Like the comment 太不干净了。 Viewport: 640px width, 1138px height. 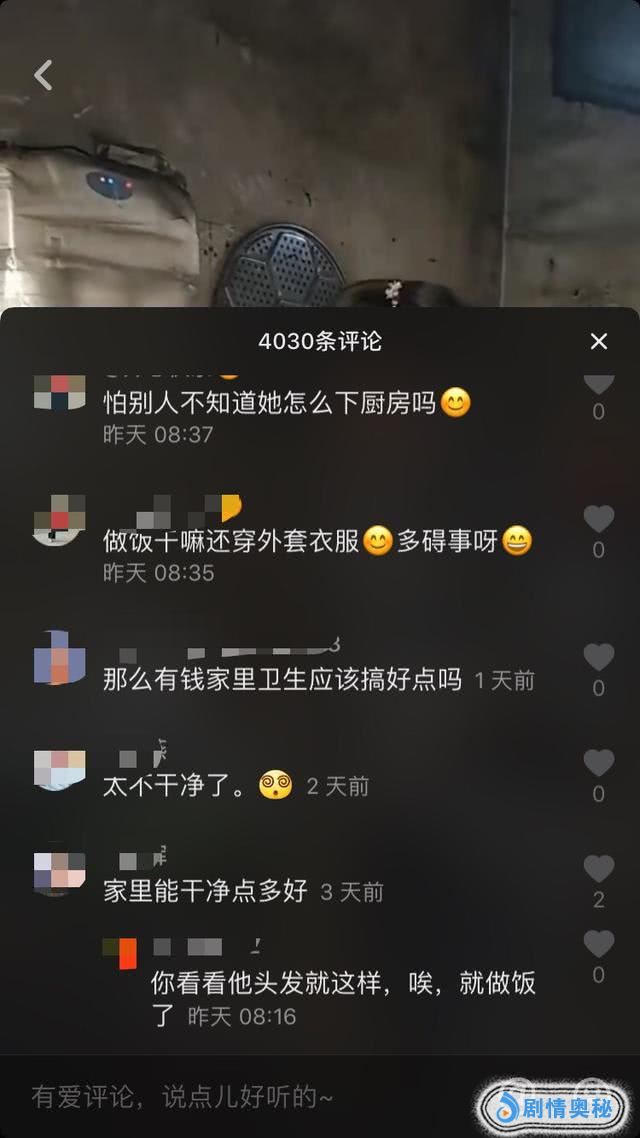coord(598,763)
